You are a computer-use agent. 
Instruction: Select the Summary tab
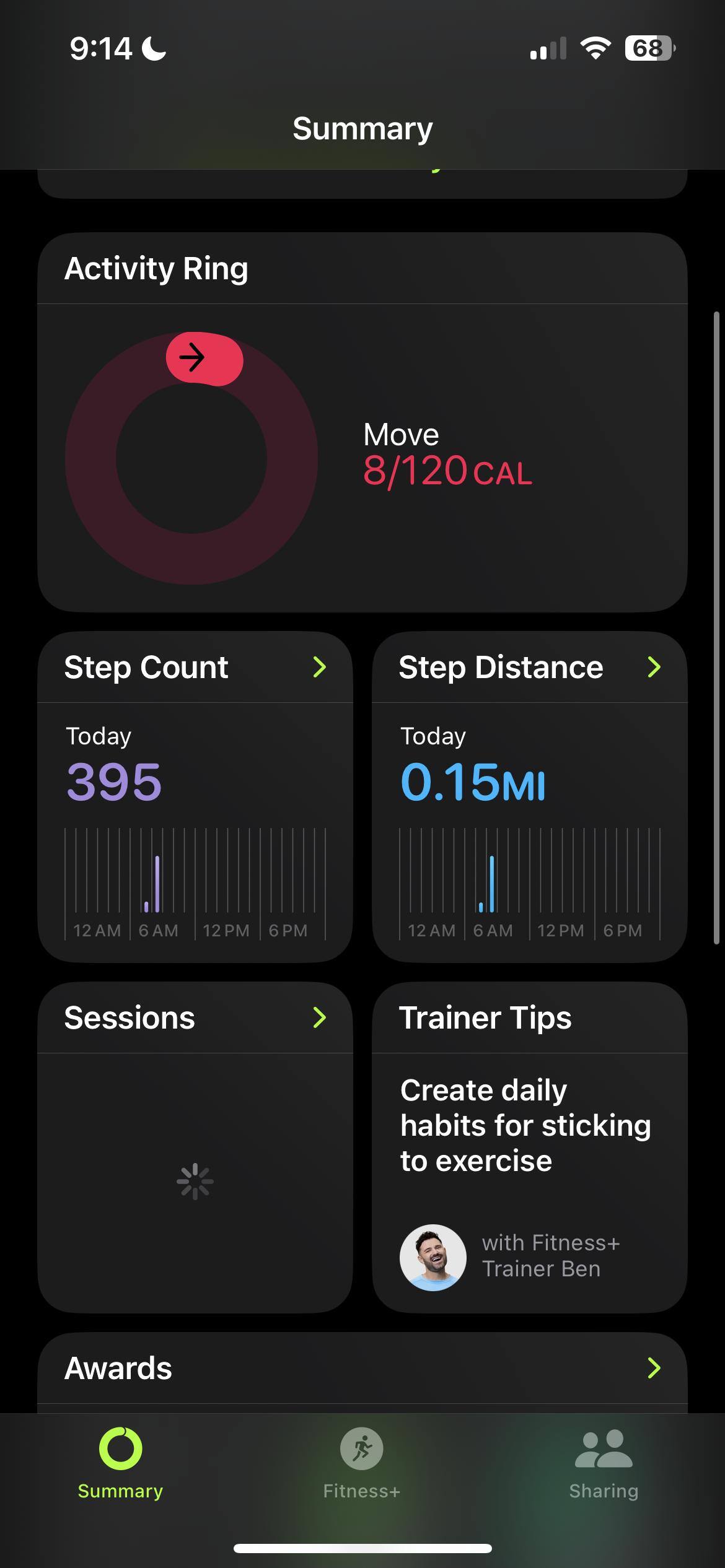click(120, 1463)
